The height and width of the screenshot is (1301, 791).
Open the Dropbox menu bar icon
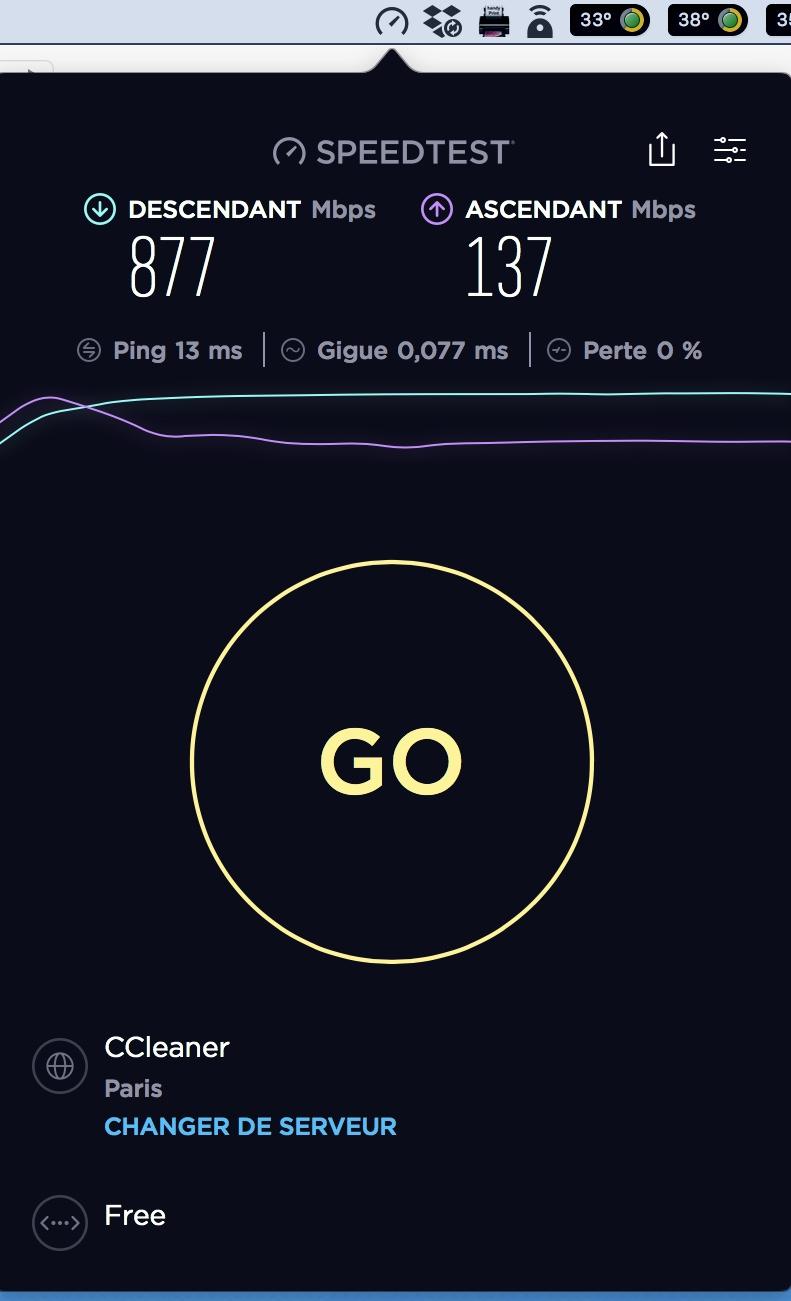coord(442,21)
